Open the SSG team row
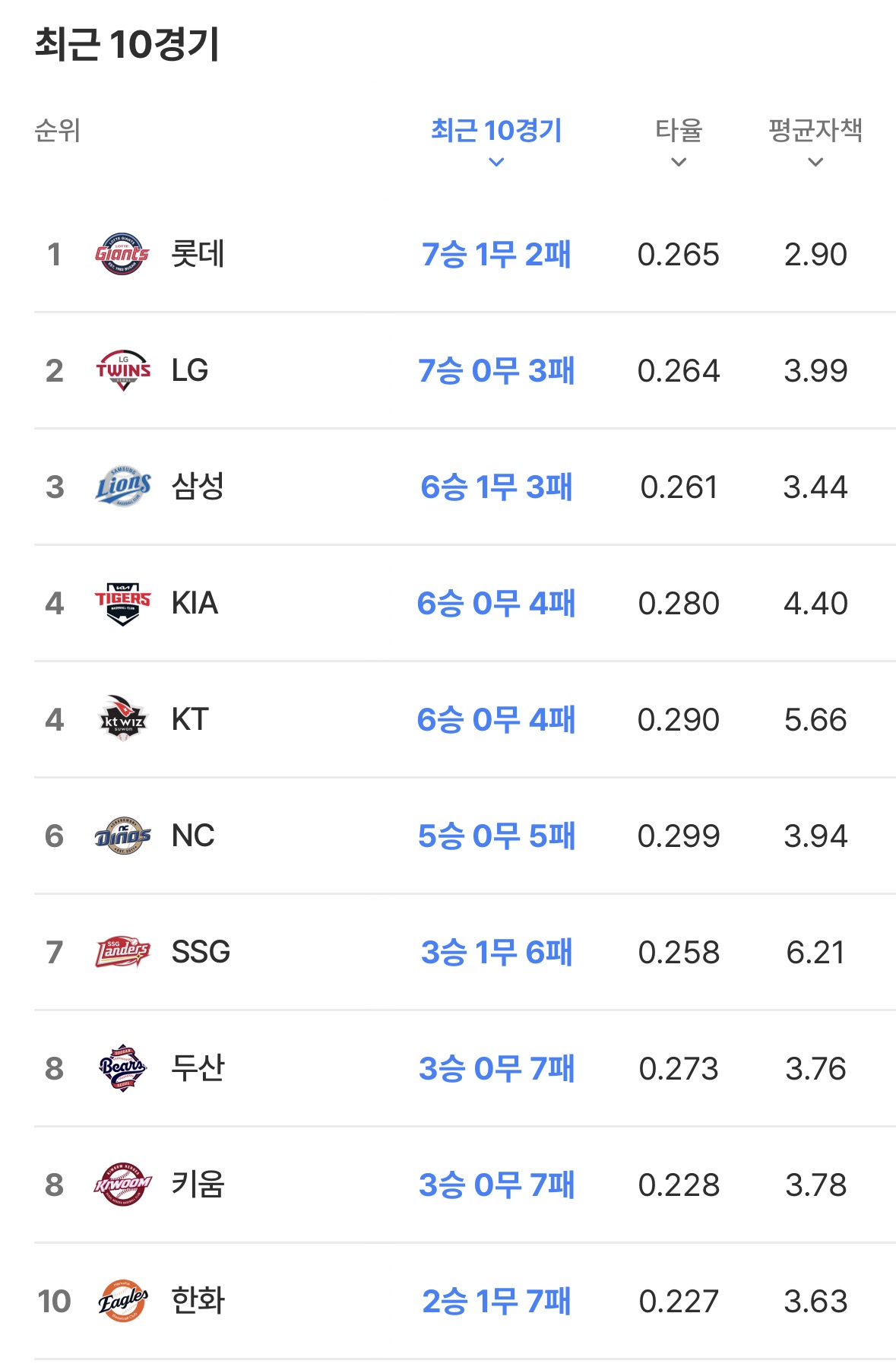Viewport: 896px width, 1367px height. click(x=464, y=953)
